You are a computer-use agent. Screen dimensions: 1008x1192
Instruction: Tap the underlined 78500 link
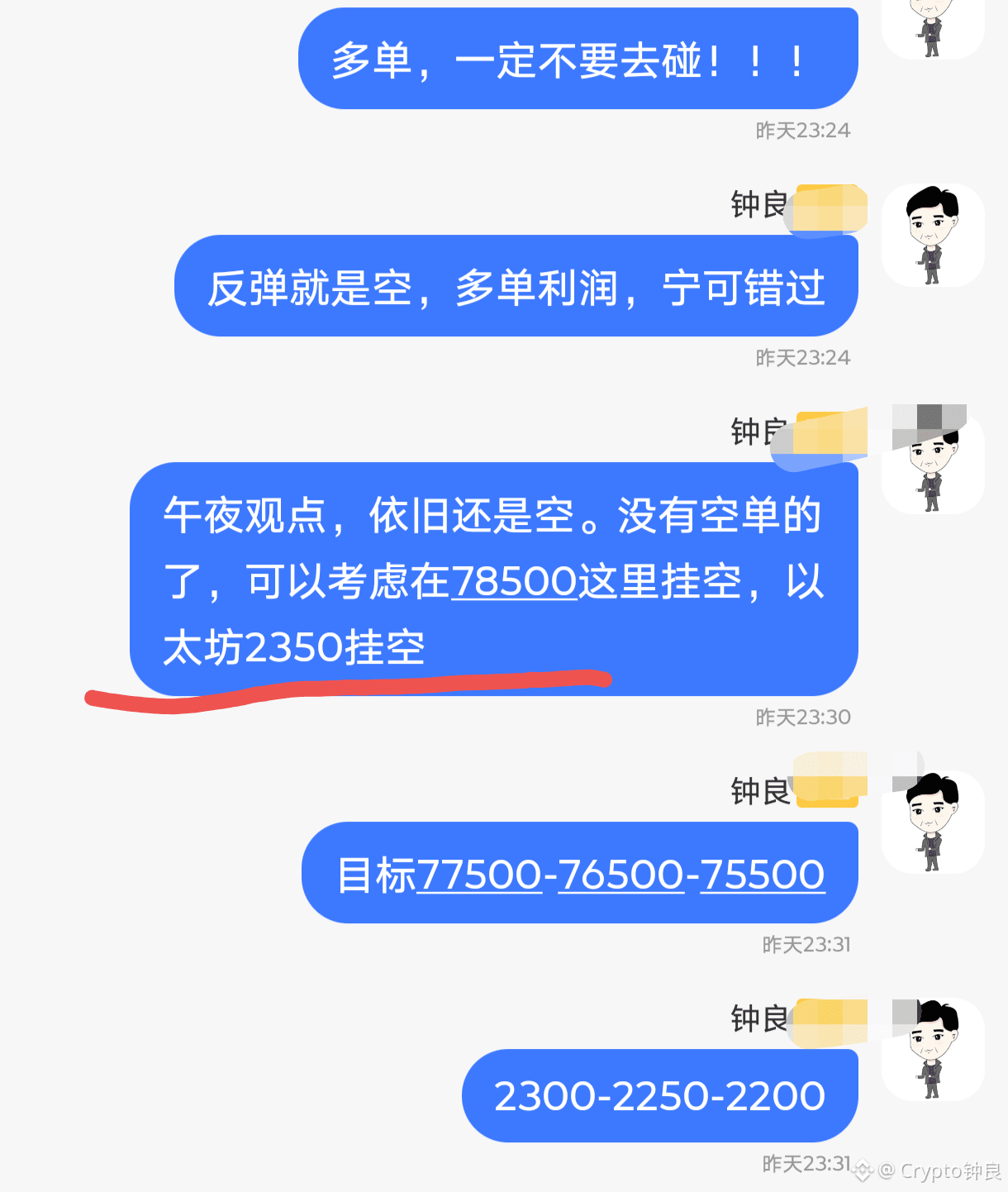[x=514, y=581]
